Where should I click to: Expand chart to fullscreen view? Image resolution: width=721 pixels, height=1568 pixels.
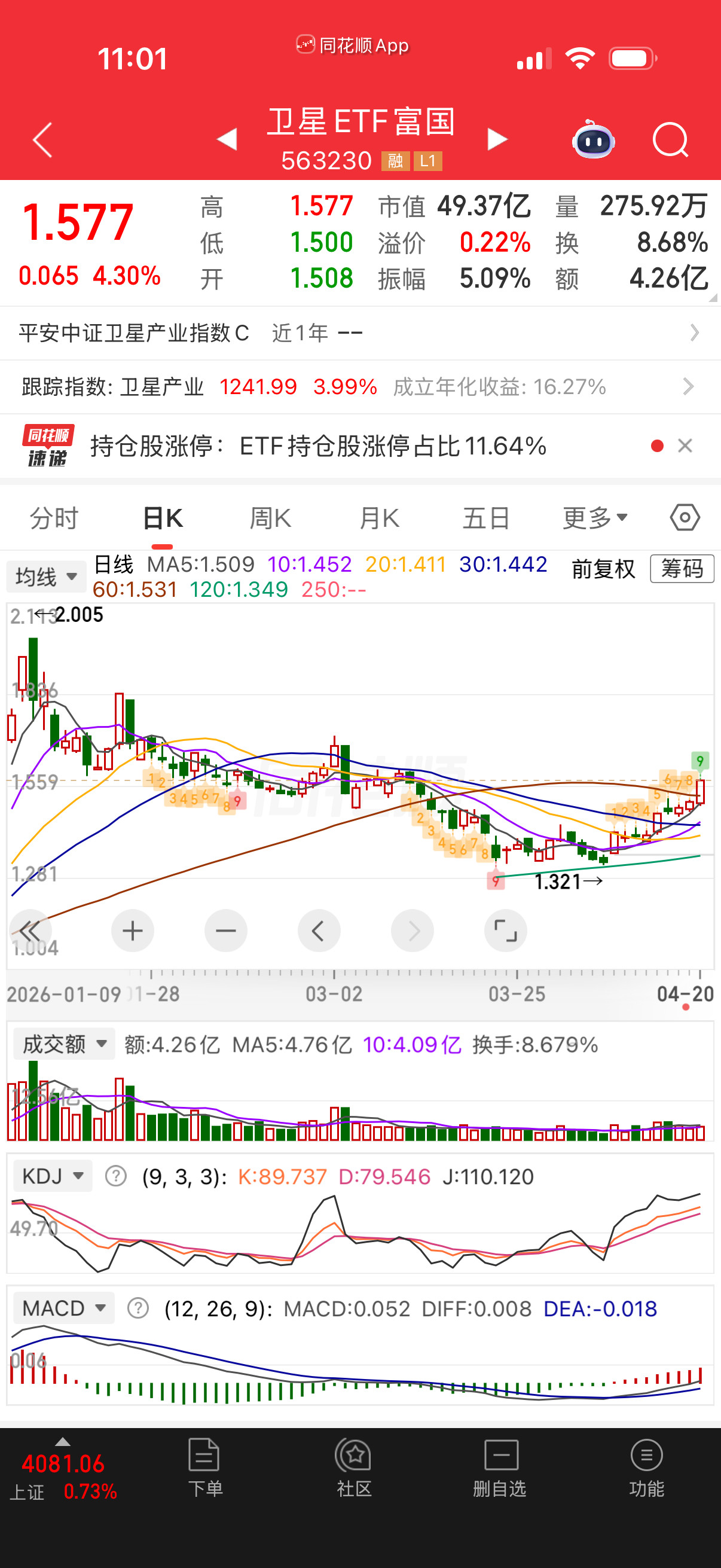pos(505,930)
